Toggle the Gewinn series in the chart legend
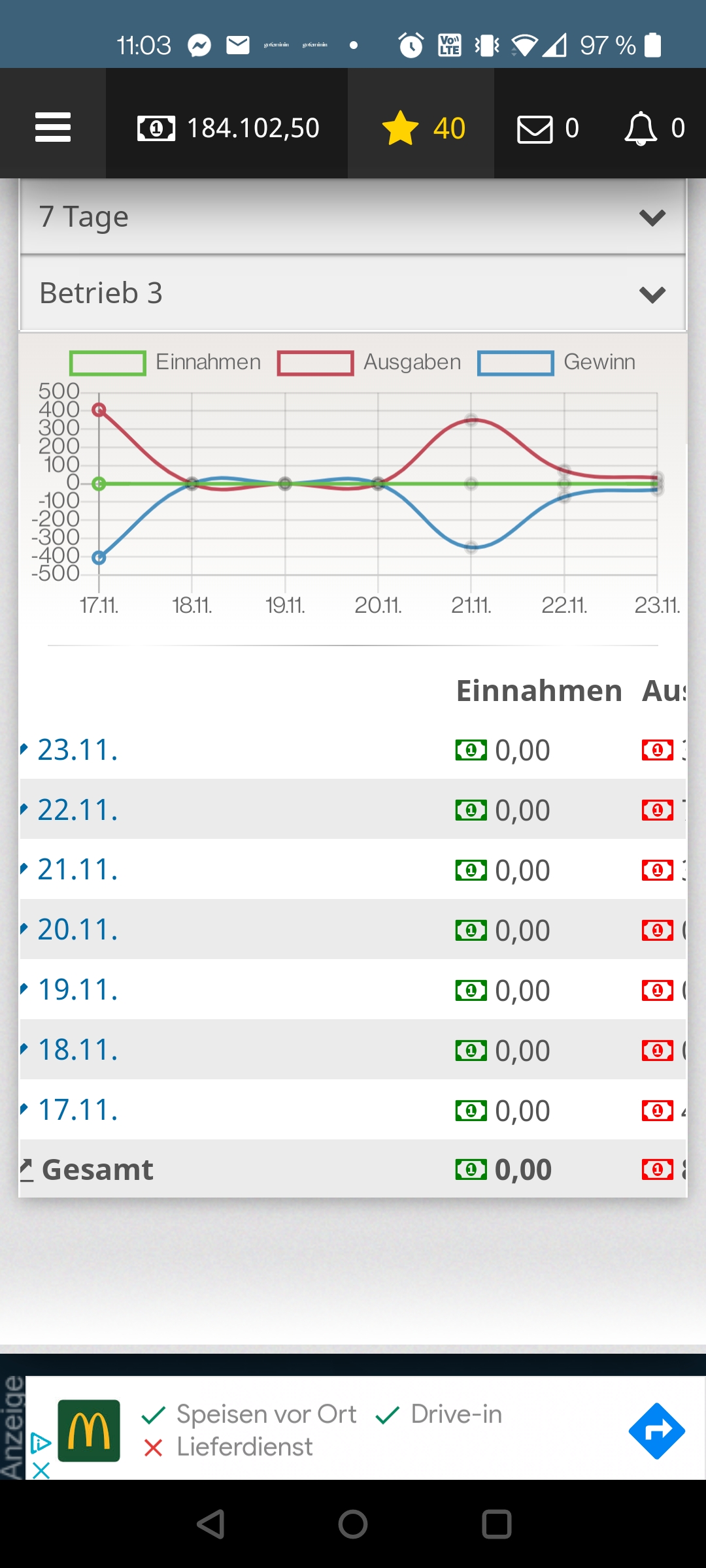This screenshot has width=706, height=1568. (556, 363)
